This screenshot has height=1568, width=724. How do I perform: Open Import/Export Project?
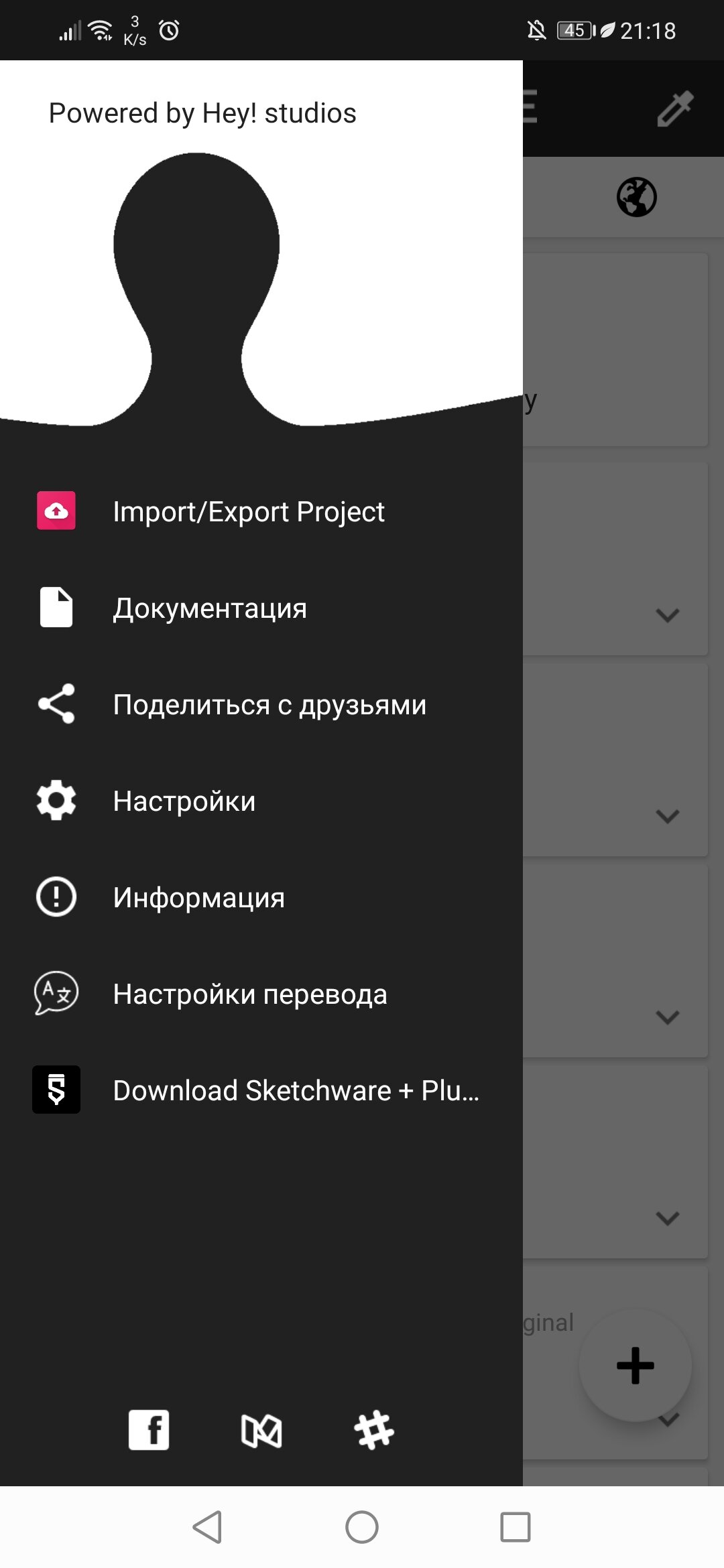click(x=248, y=511)
